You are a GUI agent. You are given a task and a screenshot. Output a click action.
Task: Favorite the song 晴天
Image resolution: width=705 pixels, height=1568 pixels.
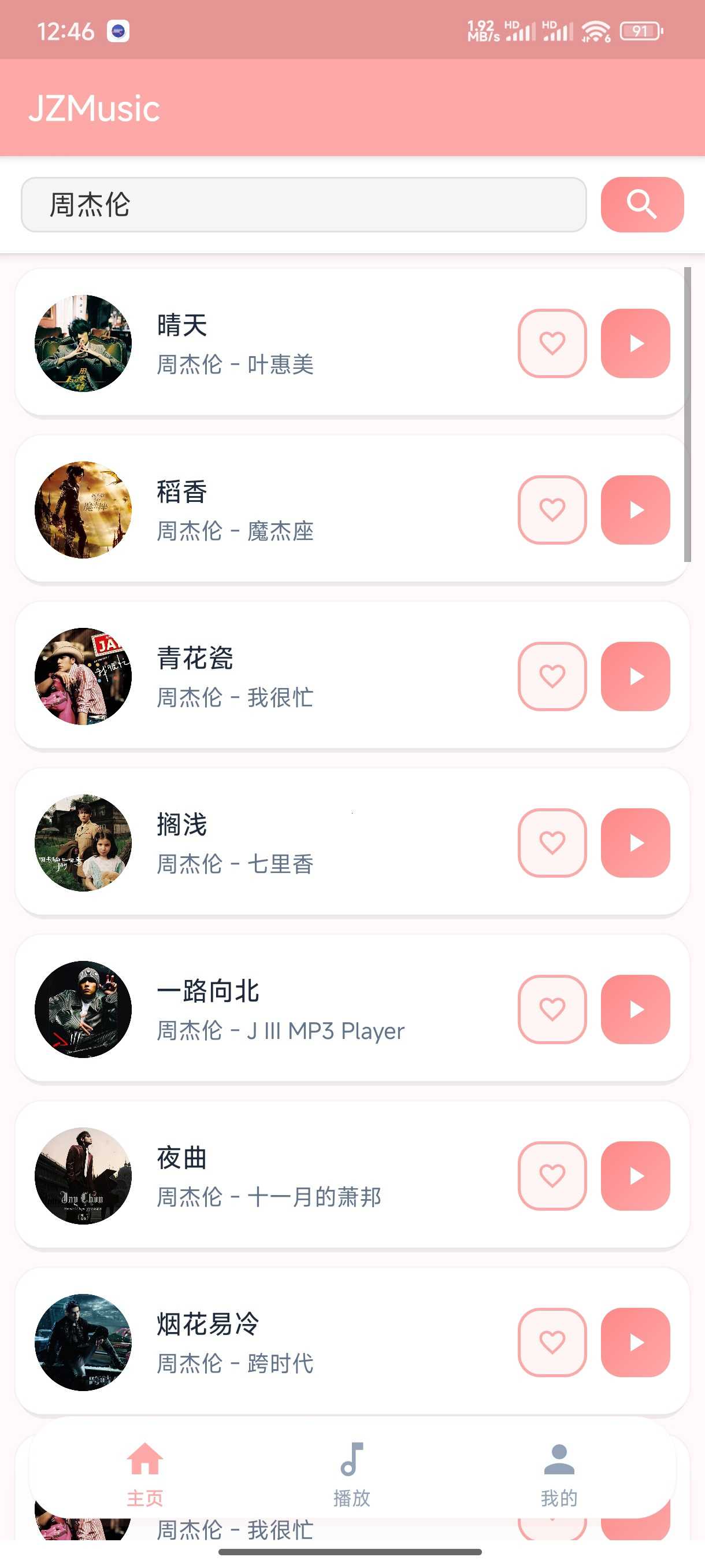pos(552,343)
